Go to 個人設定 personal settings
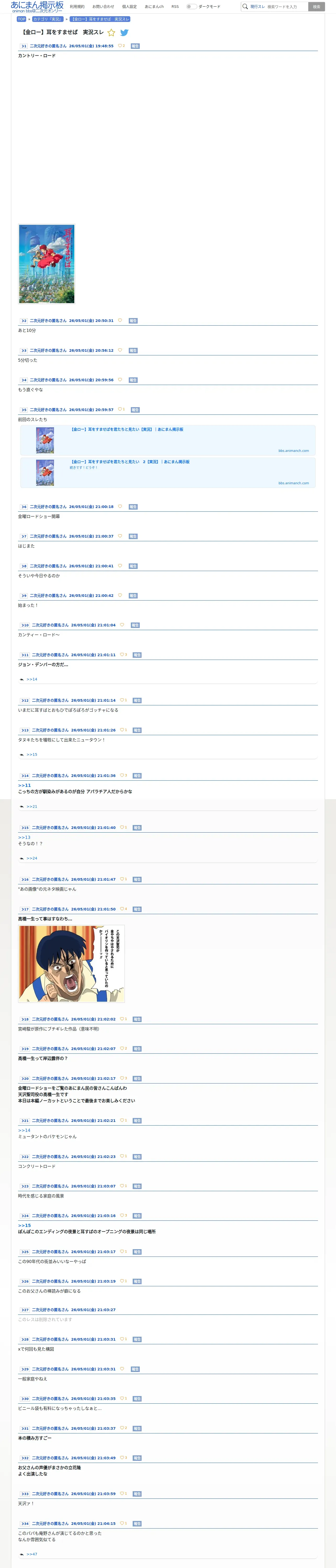This screenshot has width=336, height=1568. [129, 7]
